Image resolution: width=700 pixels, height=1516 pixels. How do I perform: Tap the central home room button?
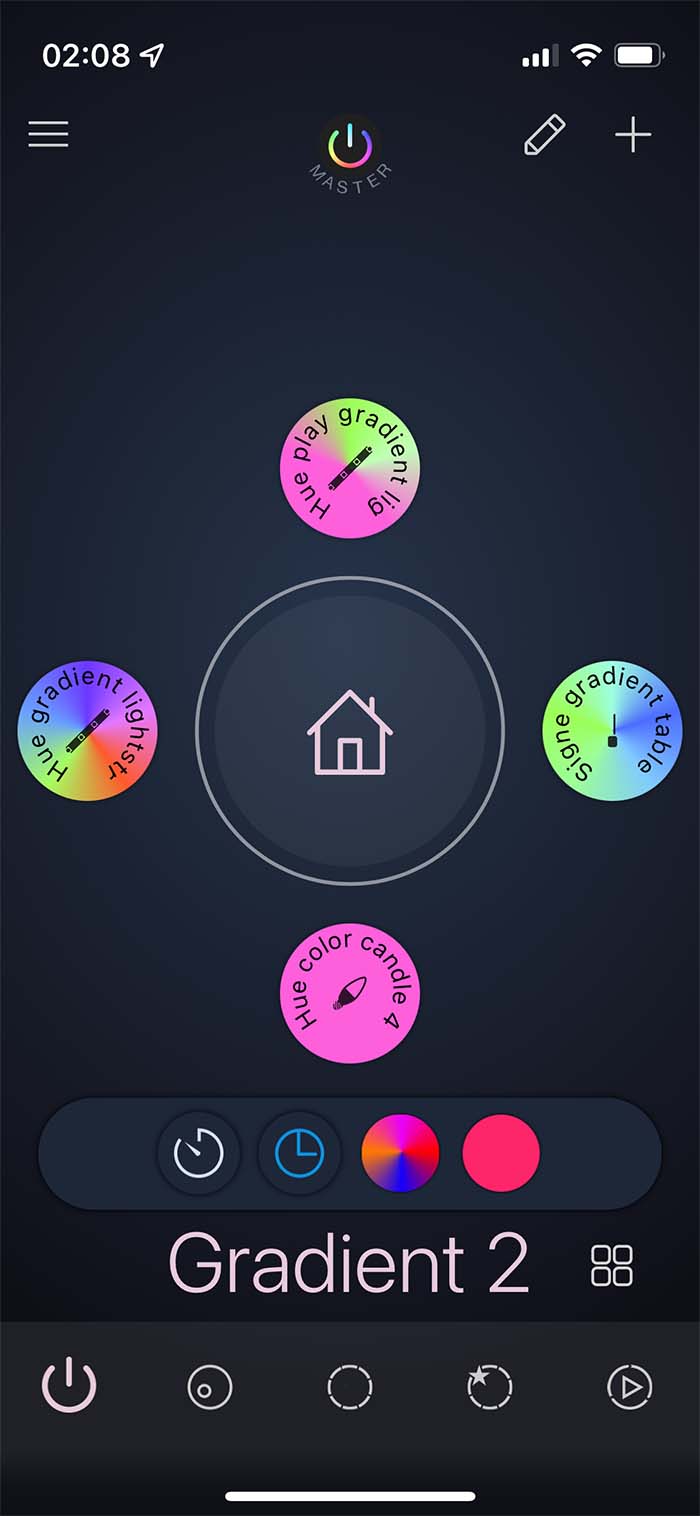[350, 731]
